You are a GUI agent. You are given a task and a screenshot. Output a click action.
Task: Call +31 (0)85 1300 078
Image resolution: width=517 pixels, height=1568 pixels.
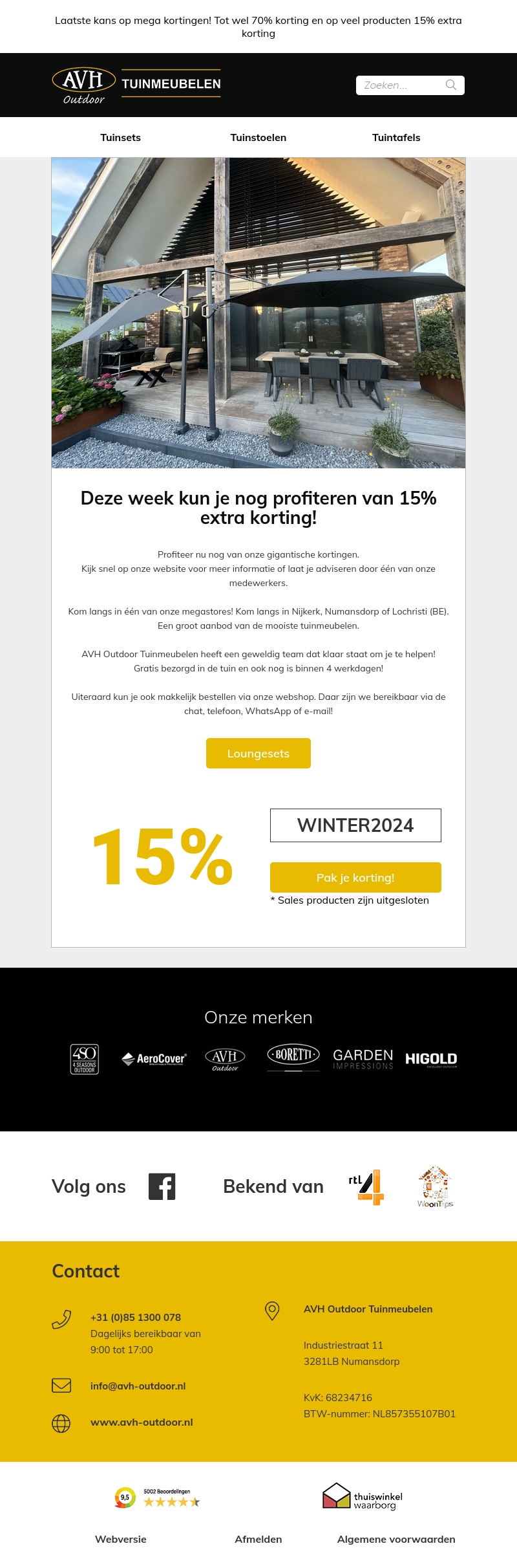tap(136, 1317)
